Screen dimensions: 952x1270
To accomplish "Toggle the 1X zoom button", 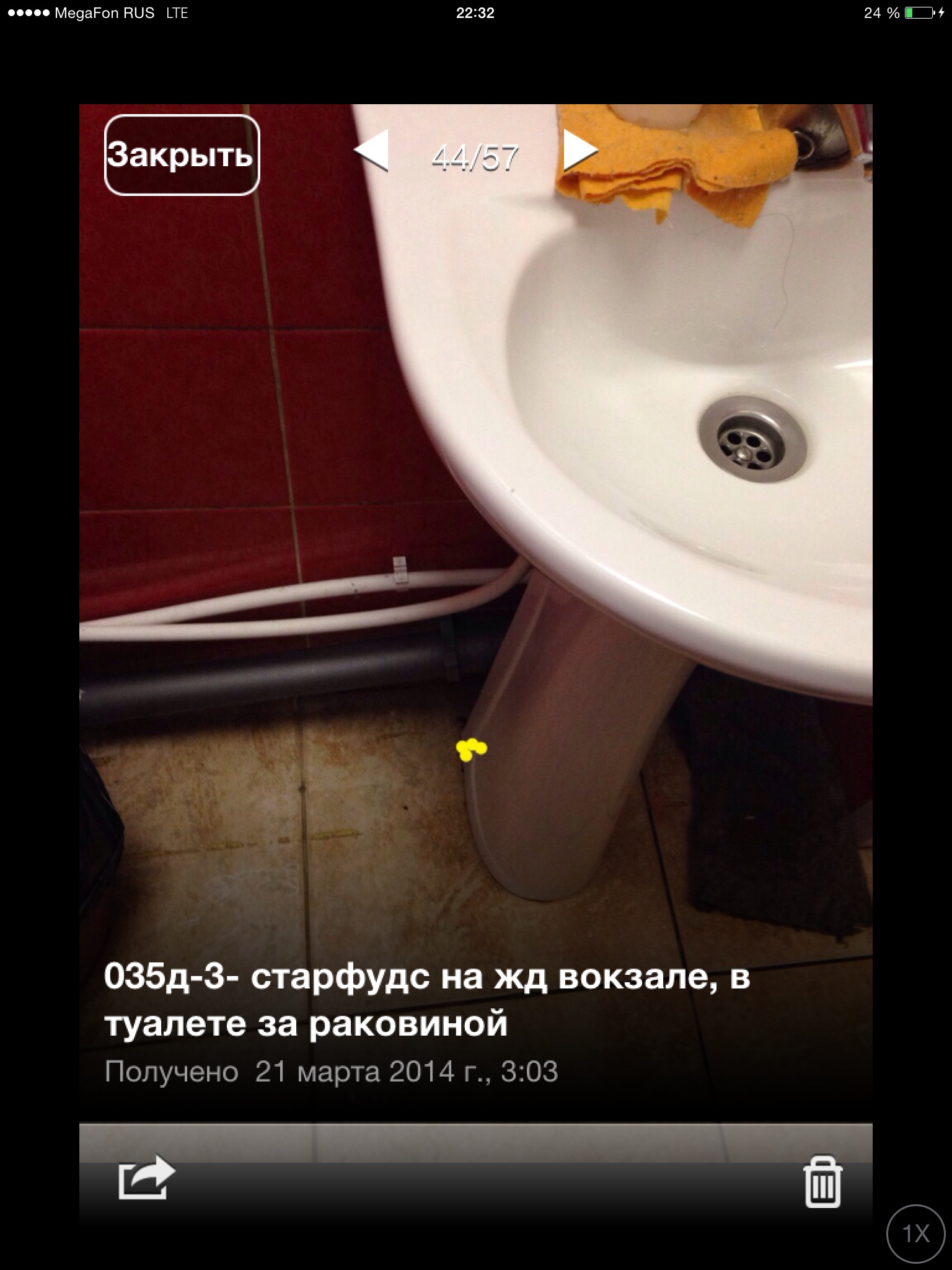I will tap(915, 1233).
